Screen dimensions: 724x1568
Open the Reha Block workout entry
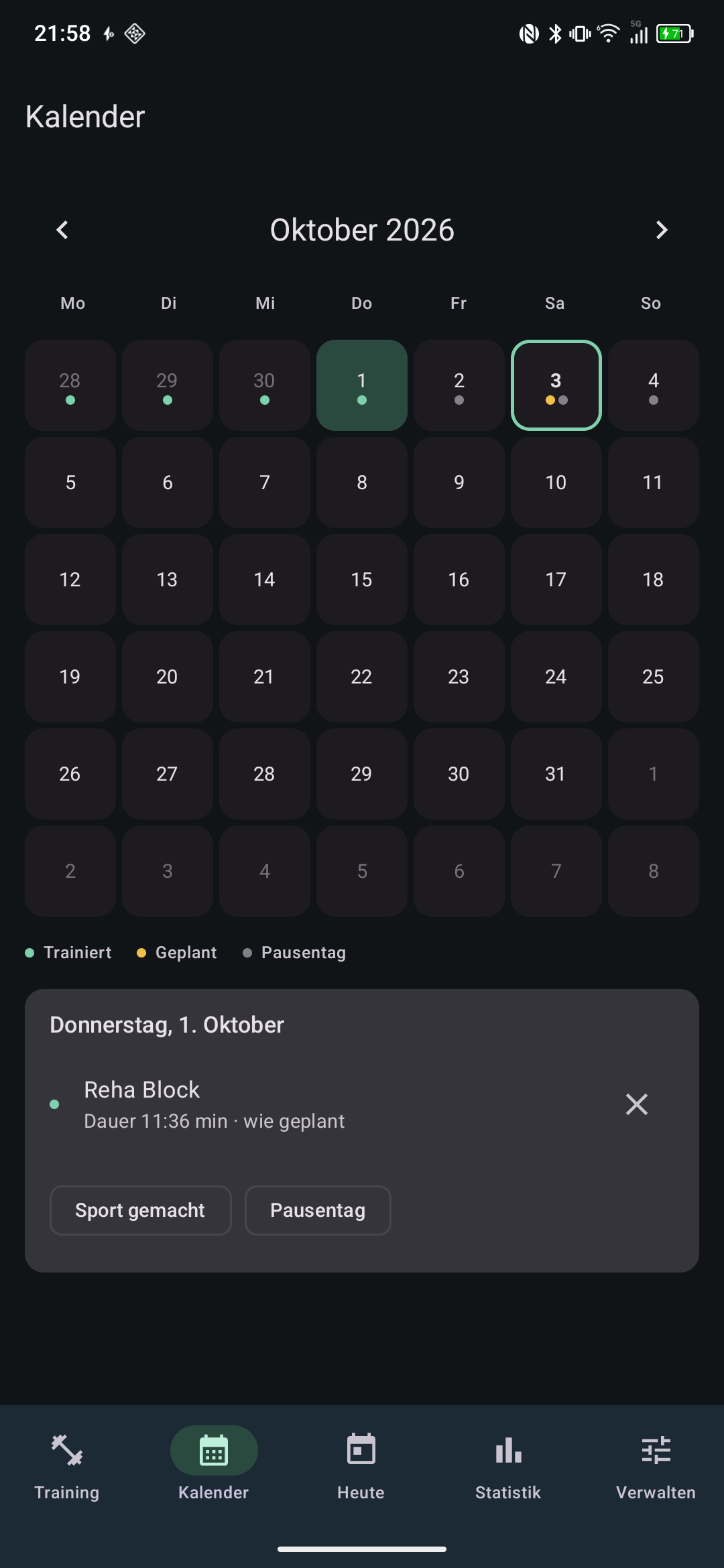[215, 1104]
